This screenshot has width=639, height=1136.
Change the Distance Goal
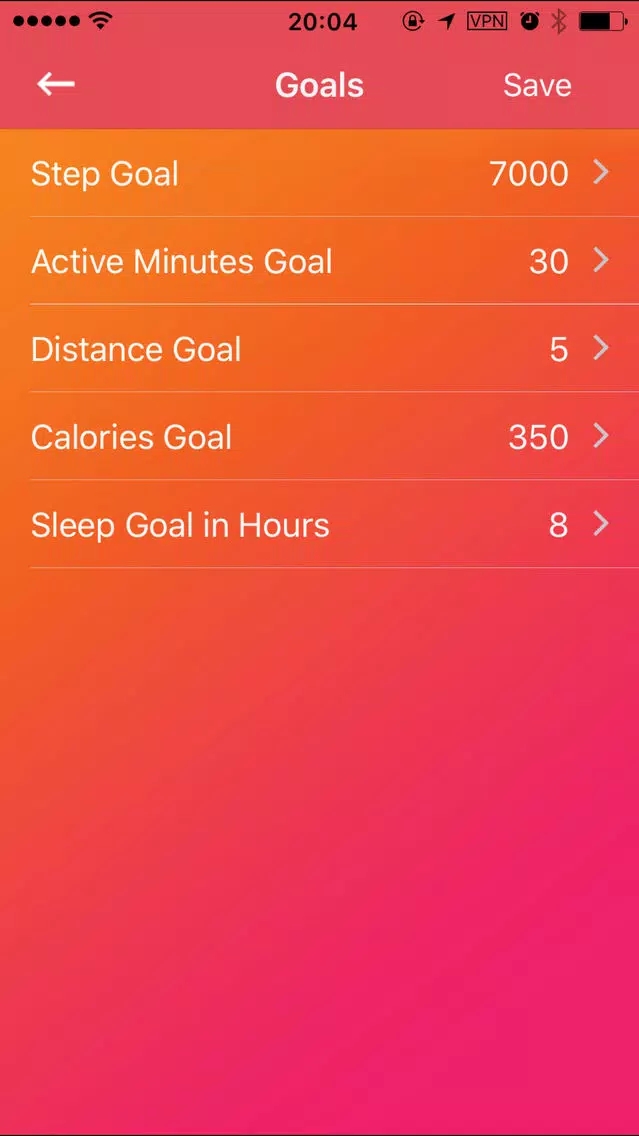(x=320, y=348)
